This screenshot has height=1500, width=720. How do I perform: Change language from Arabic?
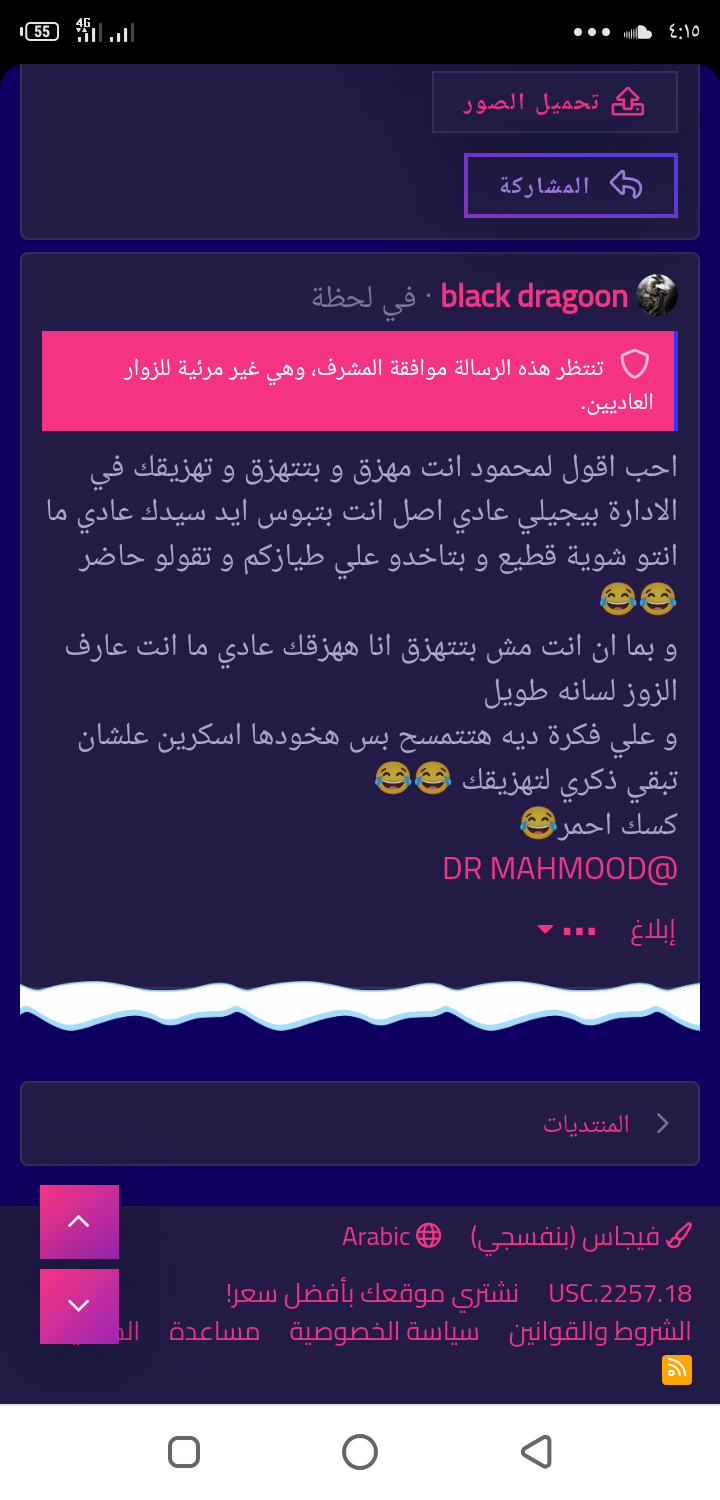pos(392,1237)
